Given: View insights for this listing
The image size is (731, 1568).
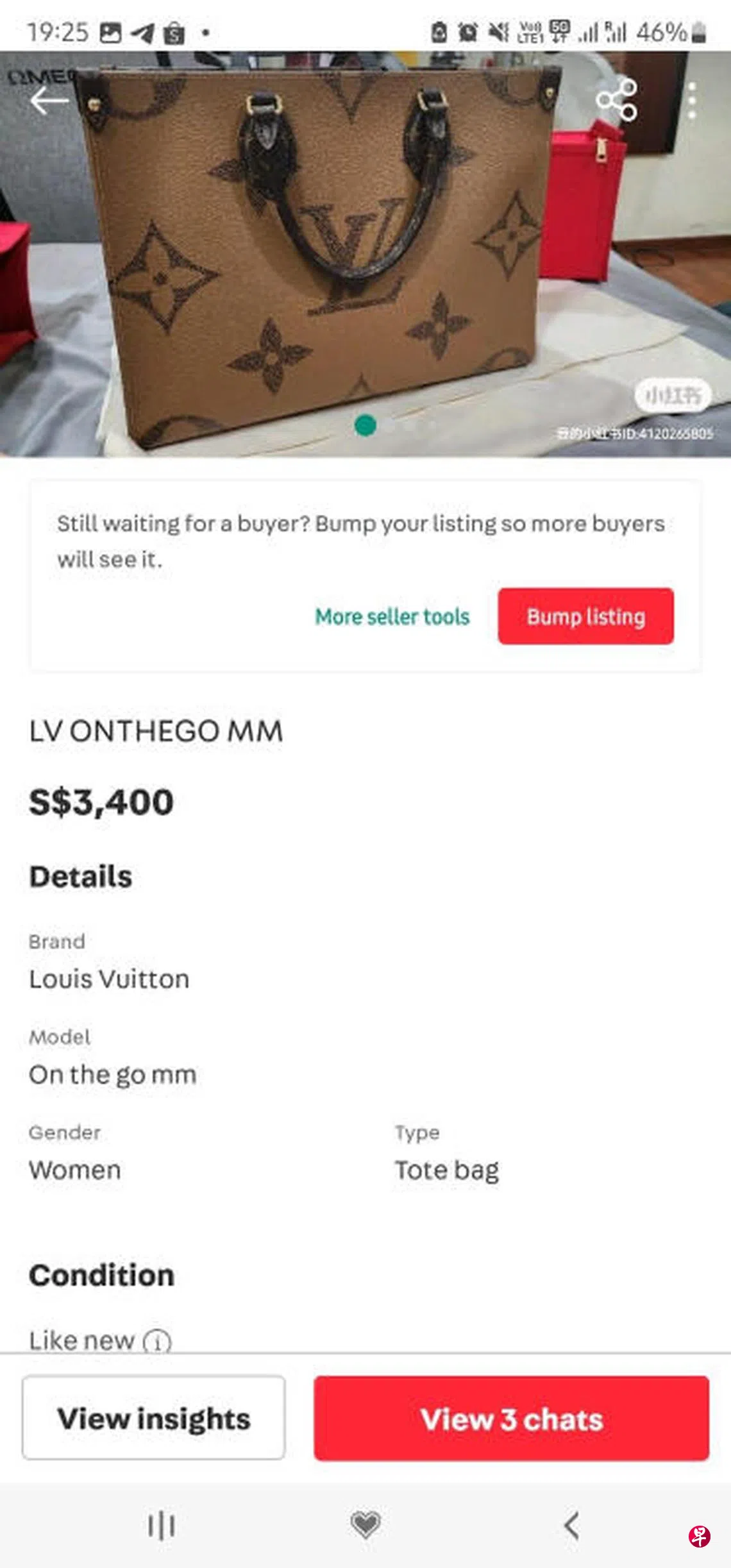Looking at the screenshot, I should (x=154, y=1418).
